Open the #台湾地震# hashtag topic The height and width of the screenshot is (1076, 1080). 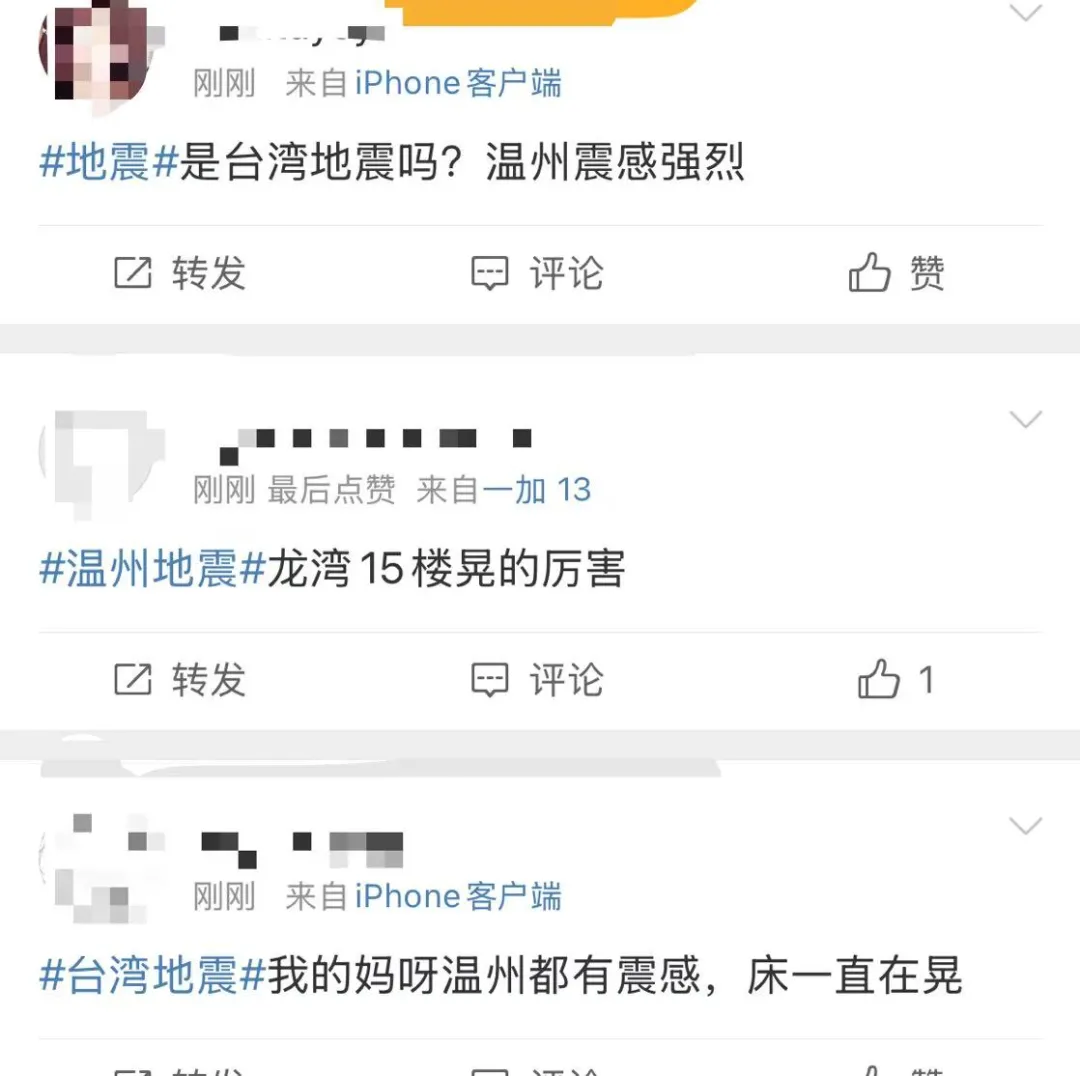pyautogui.click(x=152, y=976)
